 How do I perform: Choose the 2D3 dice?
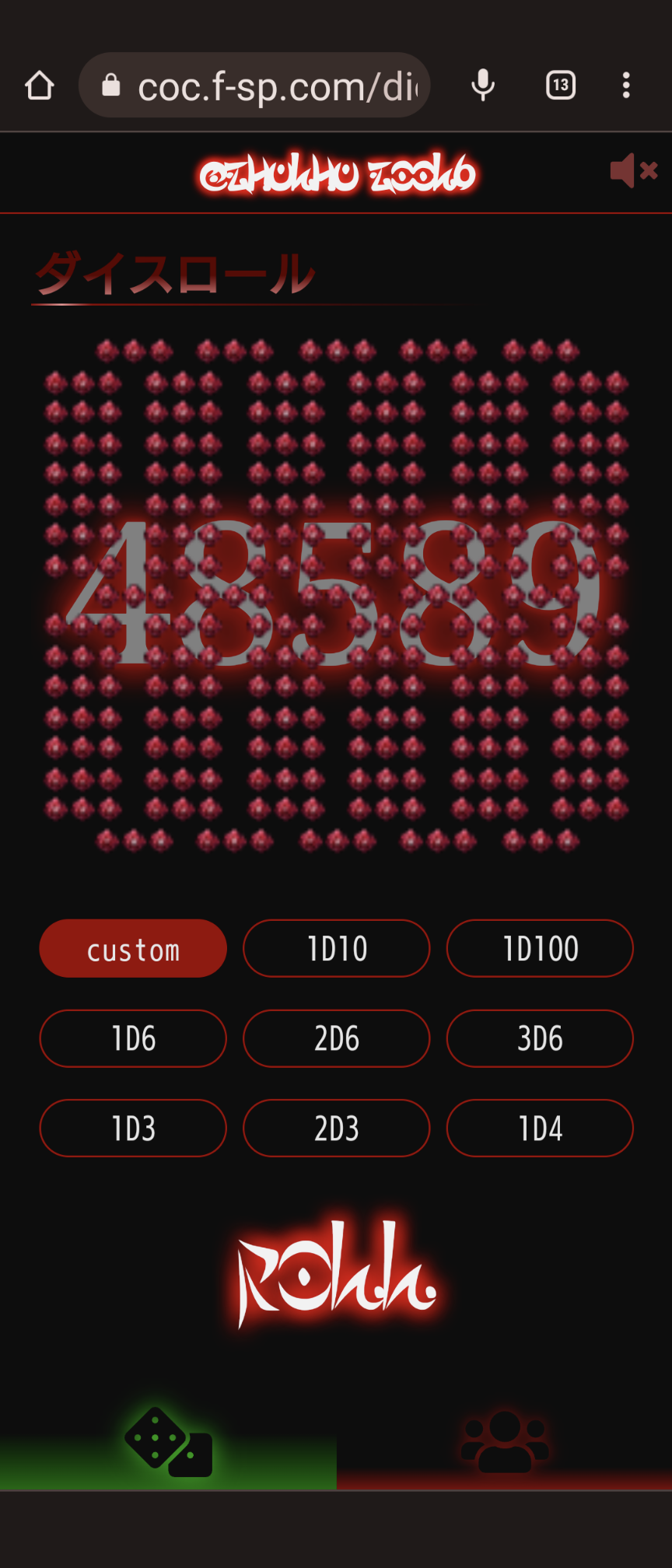point(336,1129)
